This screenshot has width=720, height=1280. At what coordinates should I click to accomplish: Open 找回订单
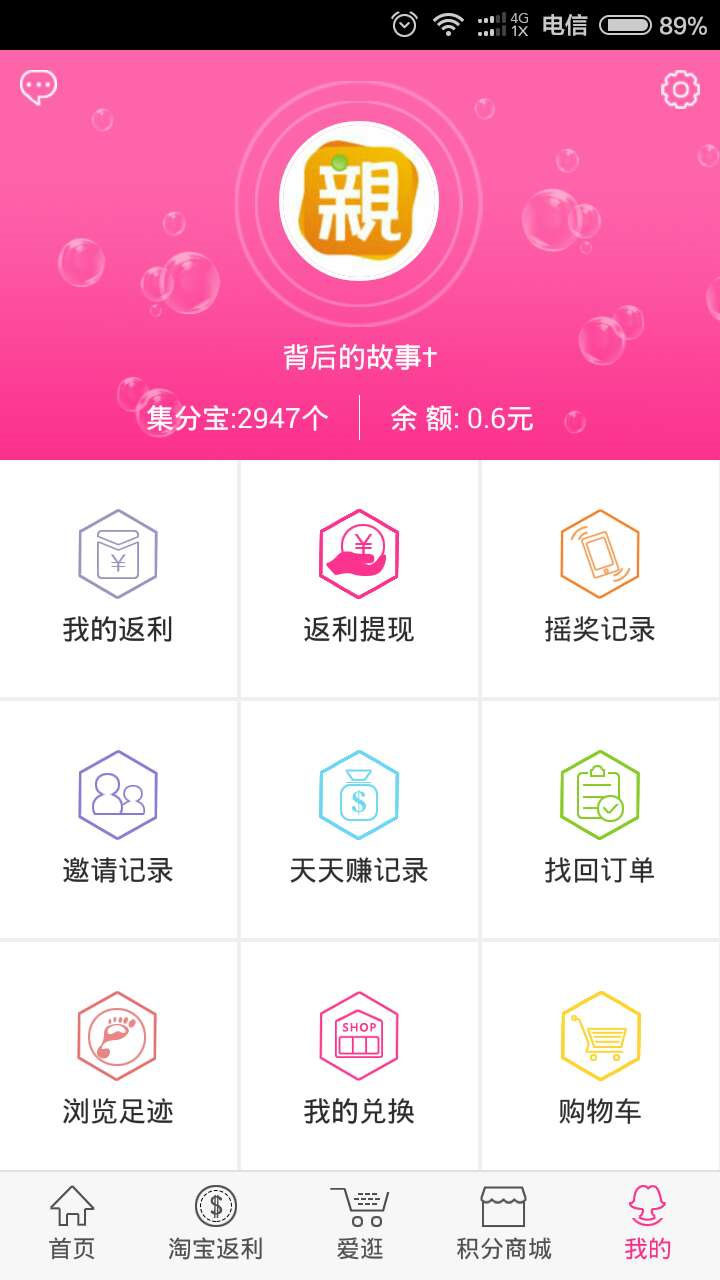pos(600,819)
